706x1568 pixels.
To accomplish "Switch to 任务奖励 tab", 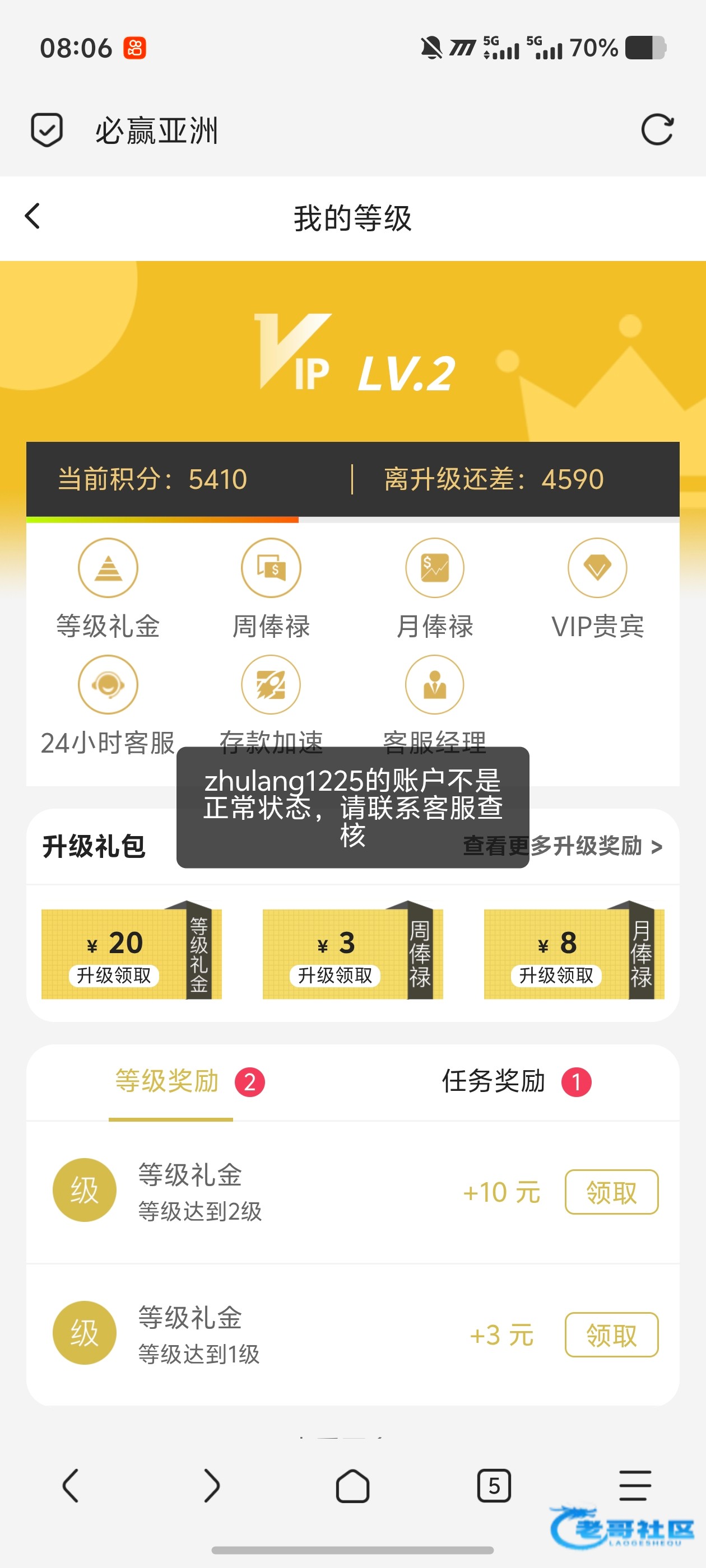I will (x=494, y=1082).
